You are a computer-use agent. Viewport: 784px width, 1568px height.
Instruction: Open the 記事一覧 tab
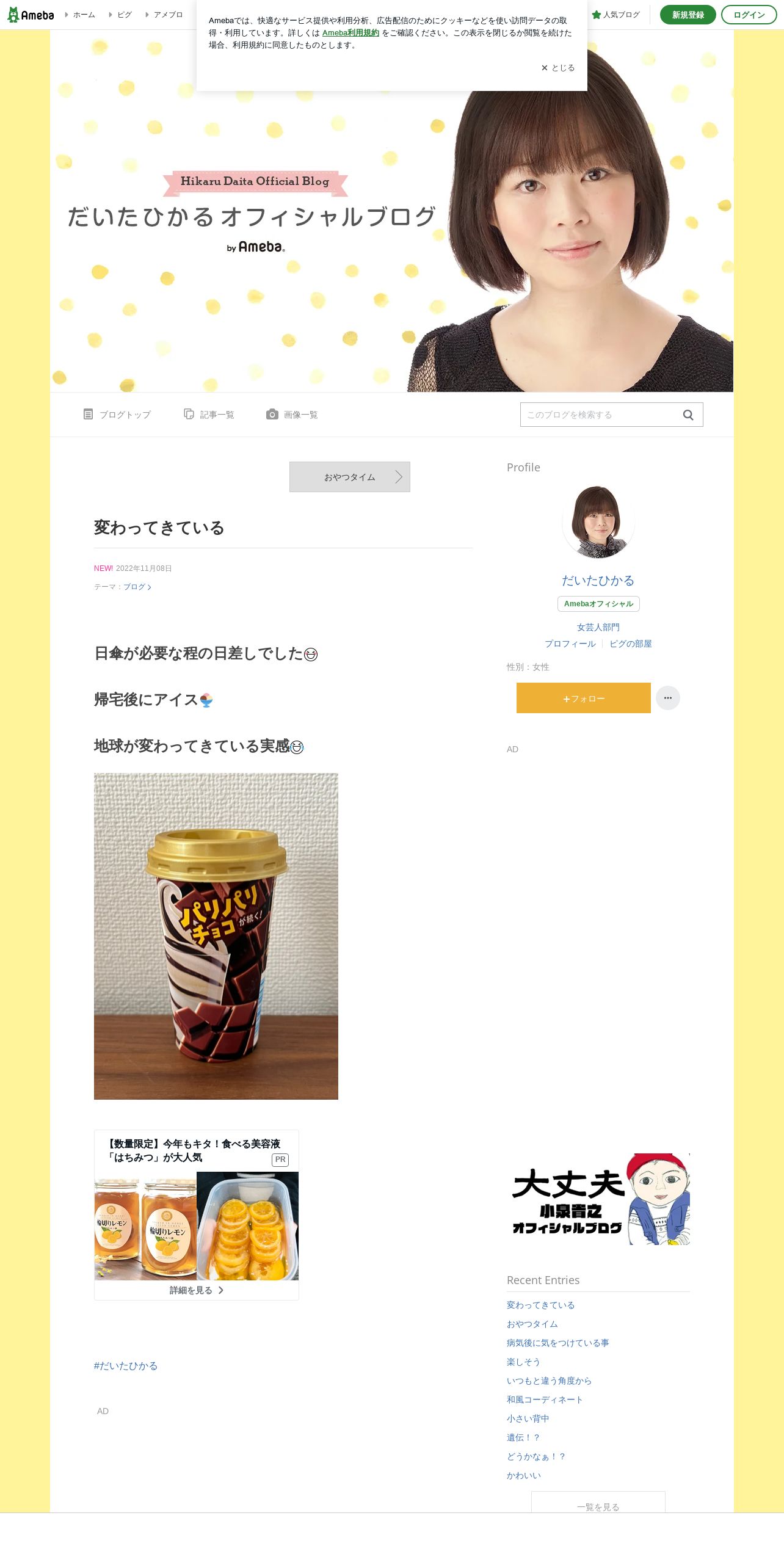pos(209,415)
